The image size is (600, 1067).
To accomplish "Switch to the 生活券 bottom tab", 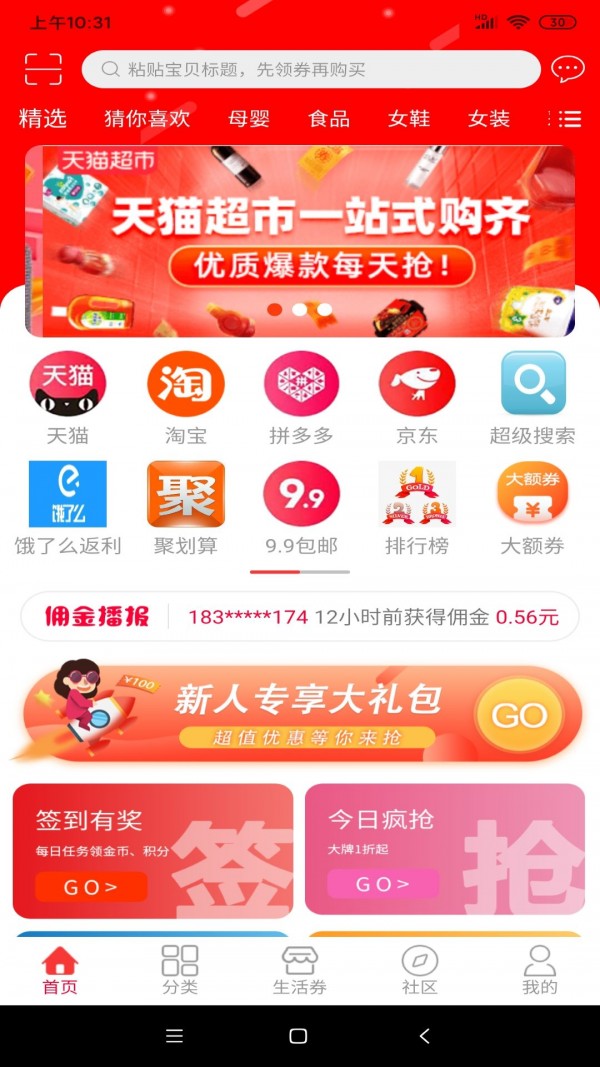I will point(300,971).
